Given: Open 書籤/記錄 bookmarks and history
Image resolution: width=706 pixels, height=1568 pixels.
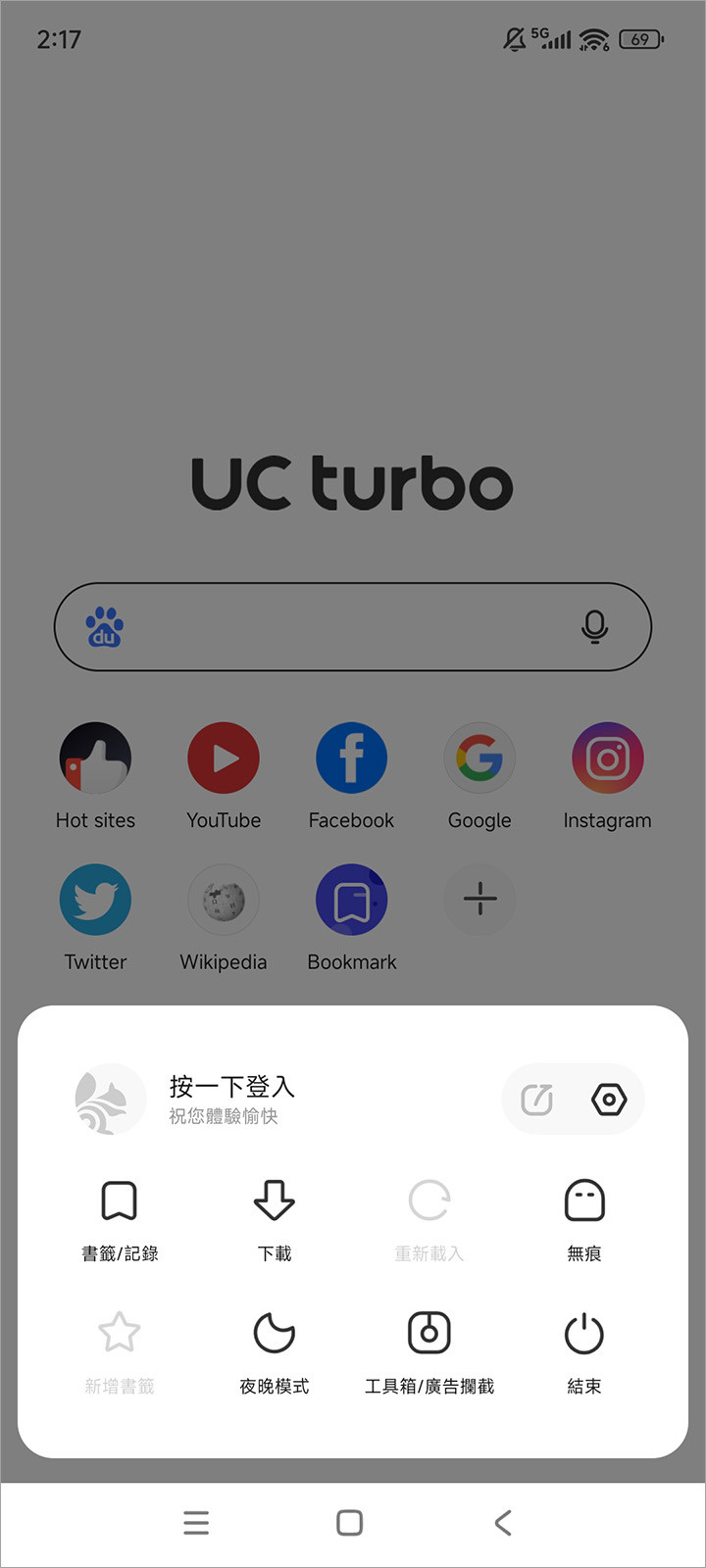Looking at the screenshot, I should [120, 1218].
